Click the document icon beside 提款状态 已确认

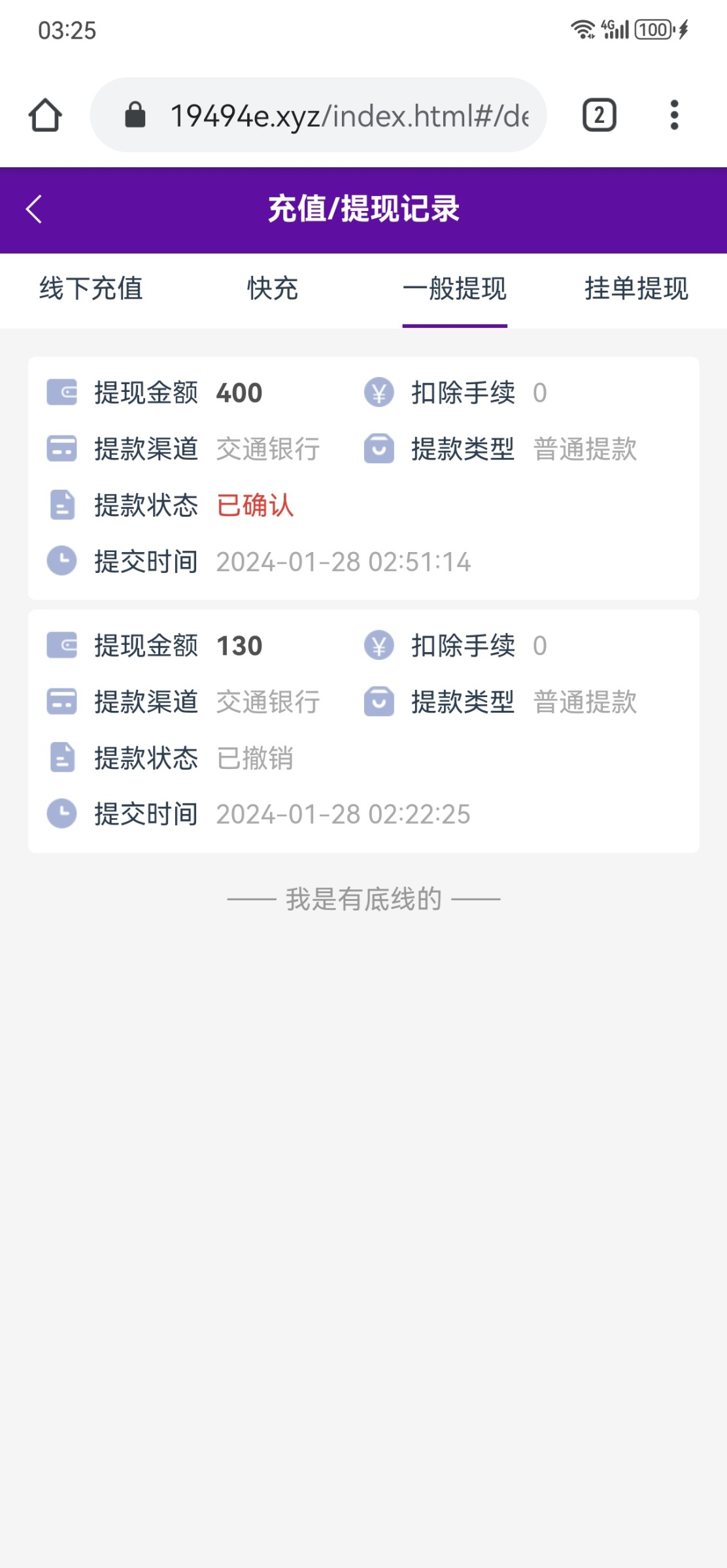tap(61, 504)
